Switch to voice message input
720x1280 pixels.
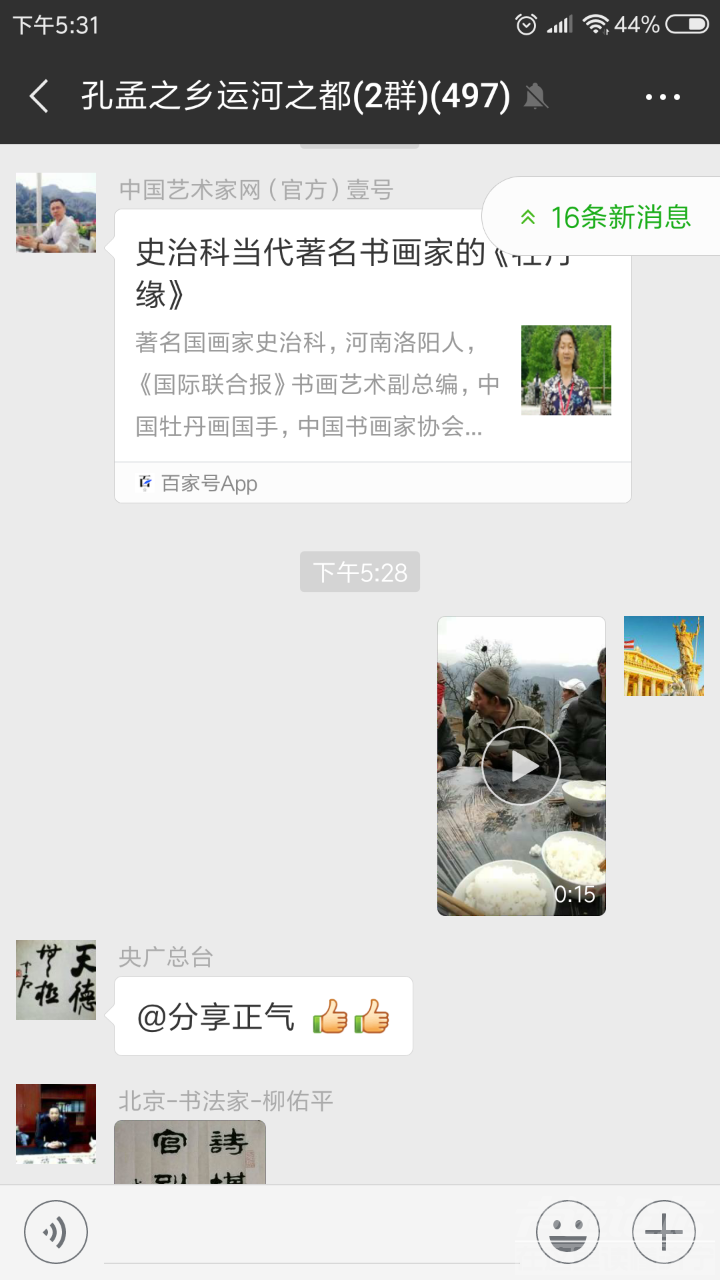[x=56, y=1232]
